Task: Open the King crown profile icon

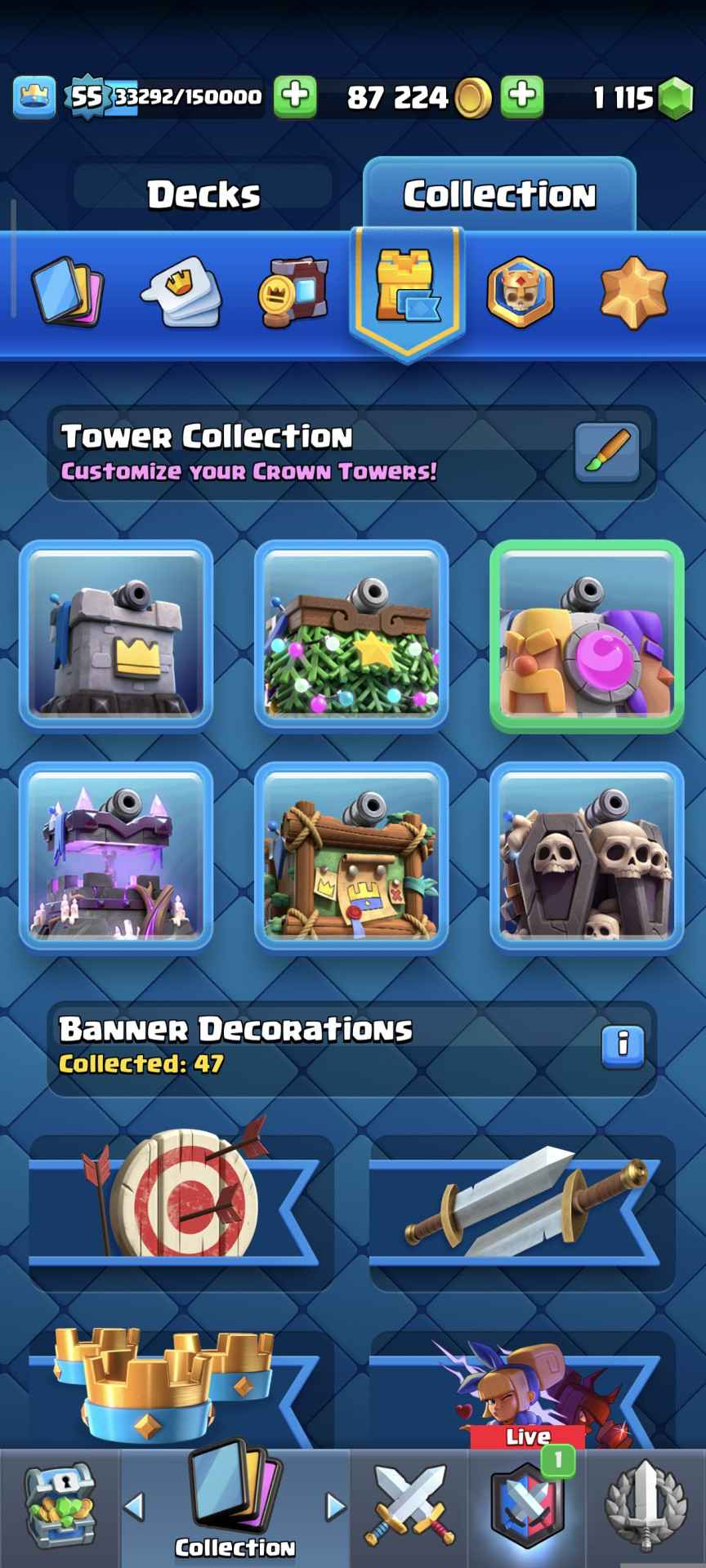Action: (34, 97)
